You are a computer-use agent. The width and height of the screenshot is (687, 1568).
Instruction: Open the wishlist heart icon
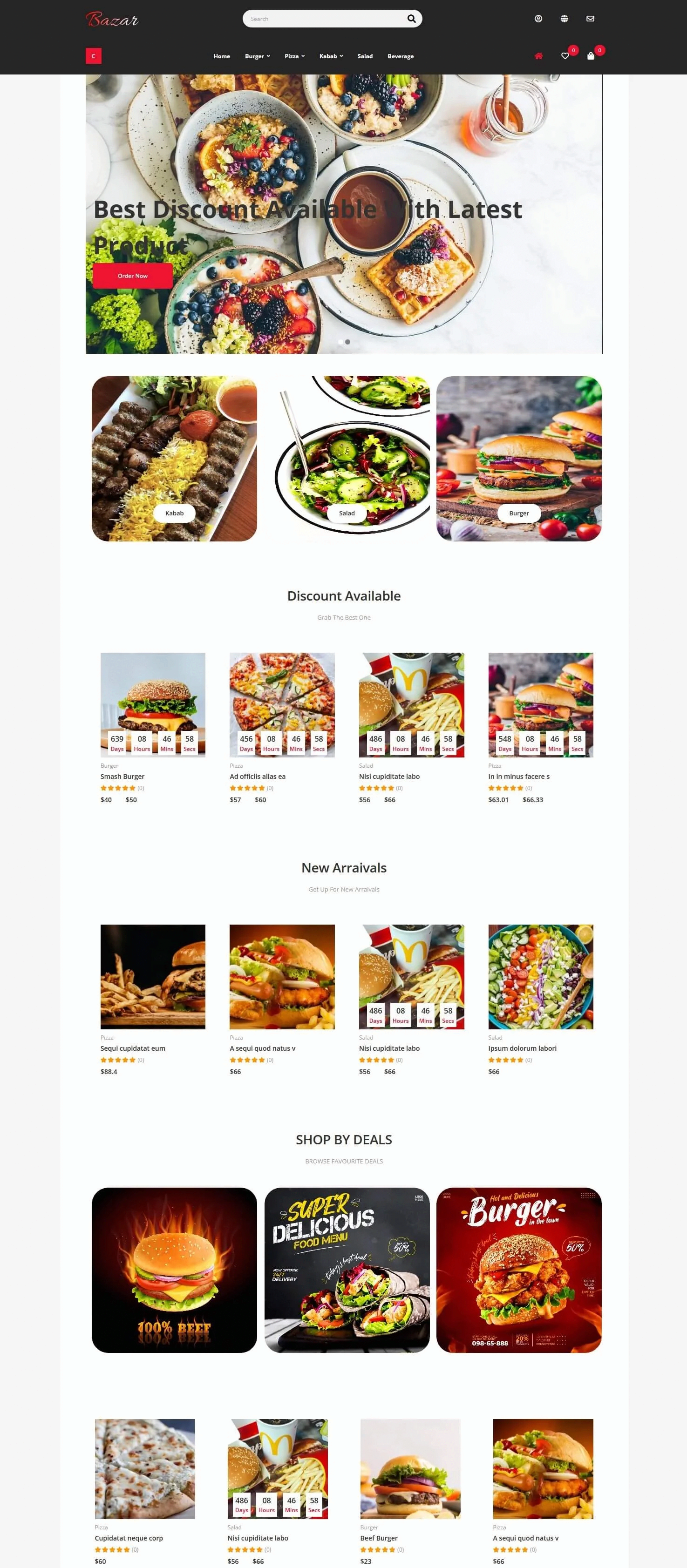click(x=565, y=56)
